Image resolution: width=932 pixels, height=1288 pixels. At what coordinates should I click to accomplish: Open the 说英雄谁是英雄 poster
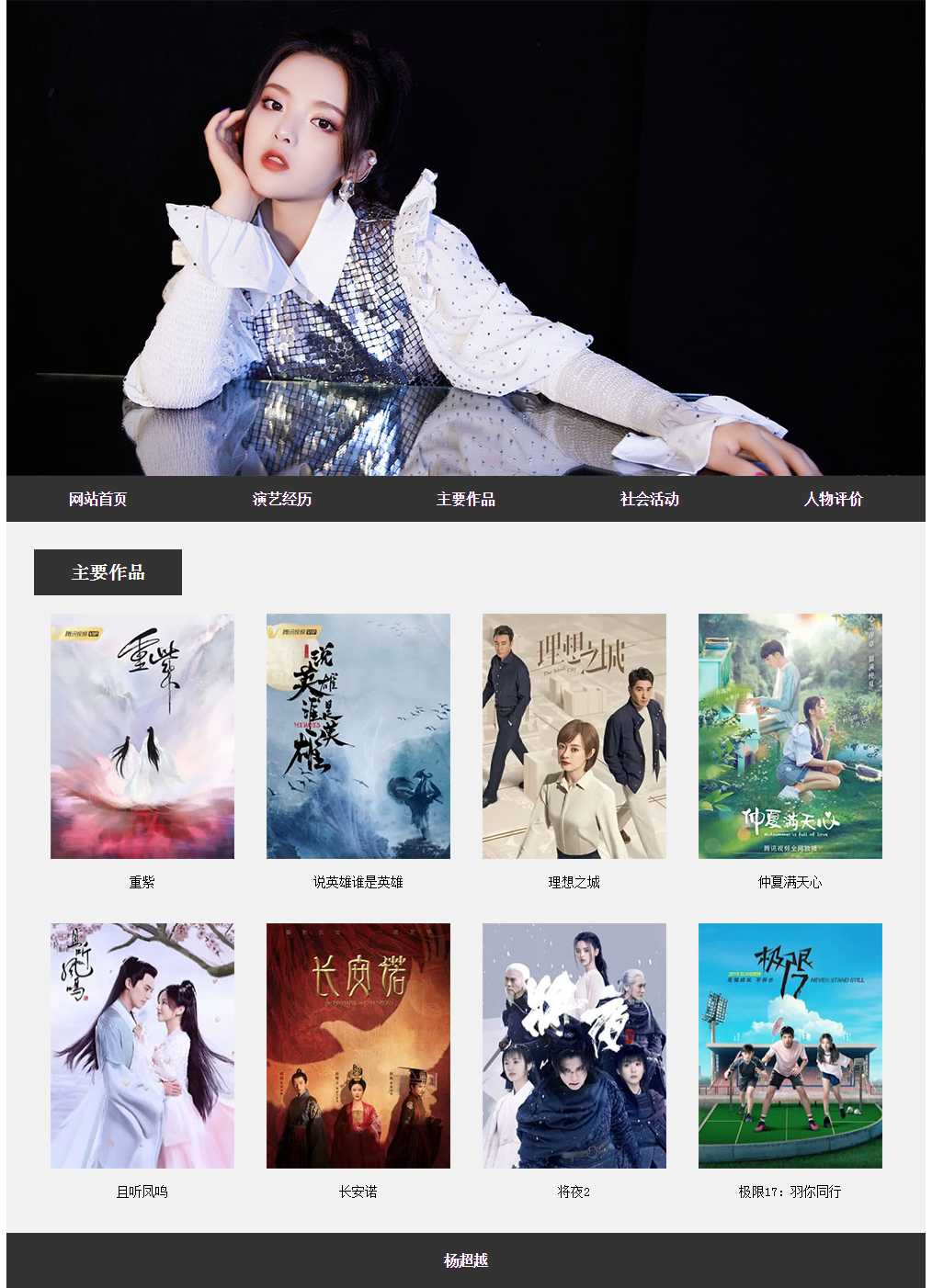click(x=358, y=736)
